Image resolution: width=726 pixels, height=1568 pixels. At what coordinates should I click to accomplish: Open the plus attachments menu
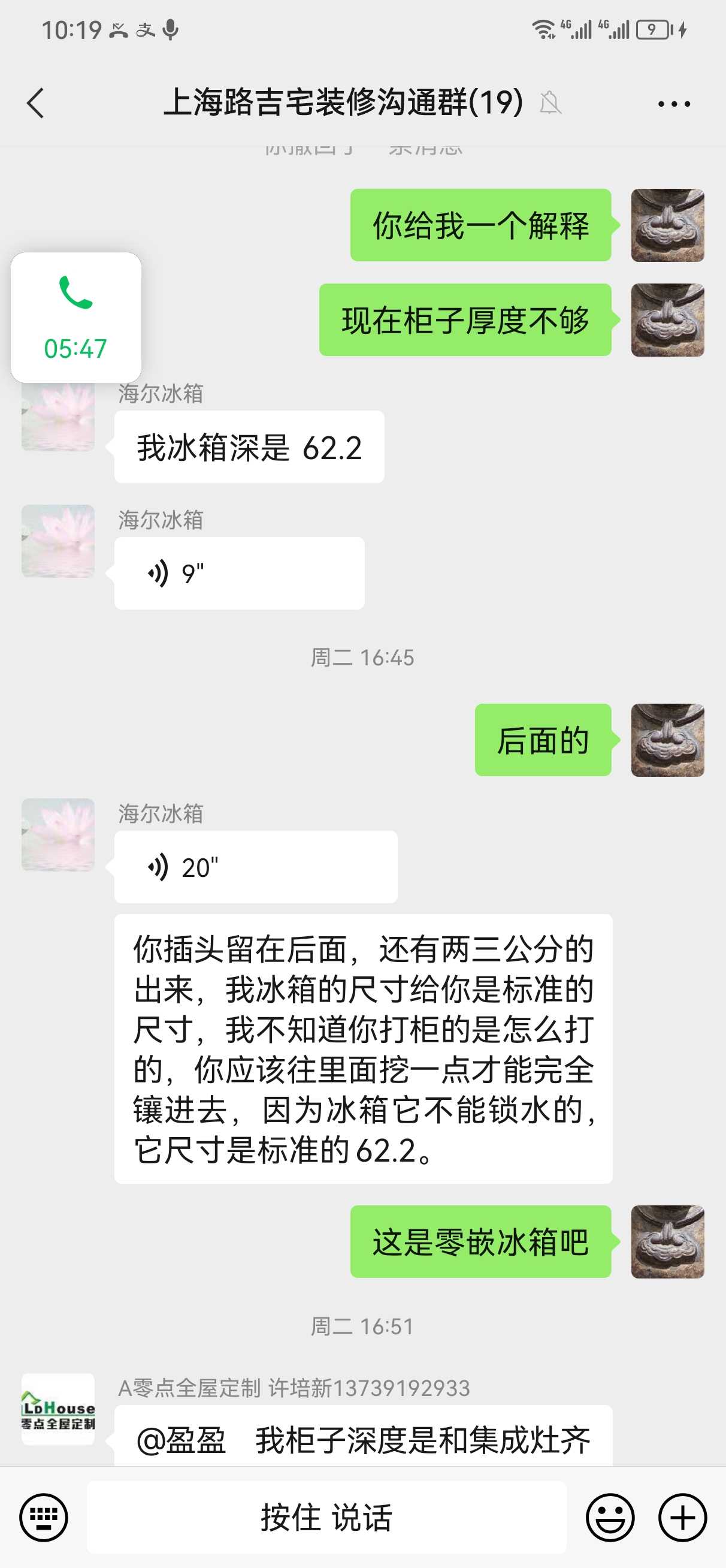(682, 1518)
